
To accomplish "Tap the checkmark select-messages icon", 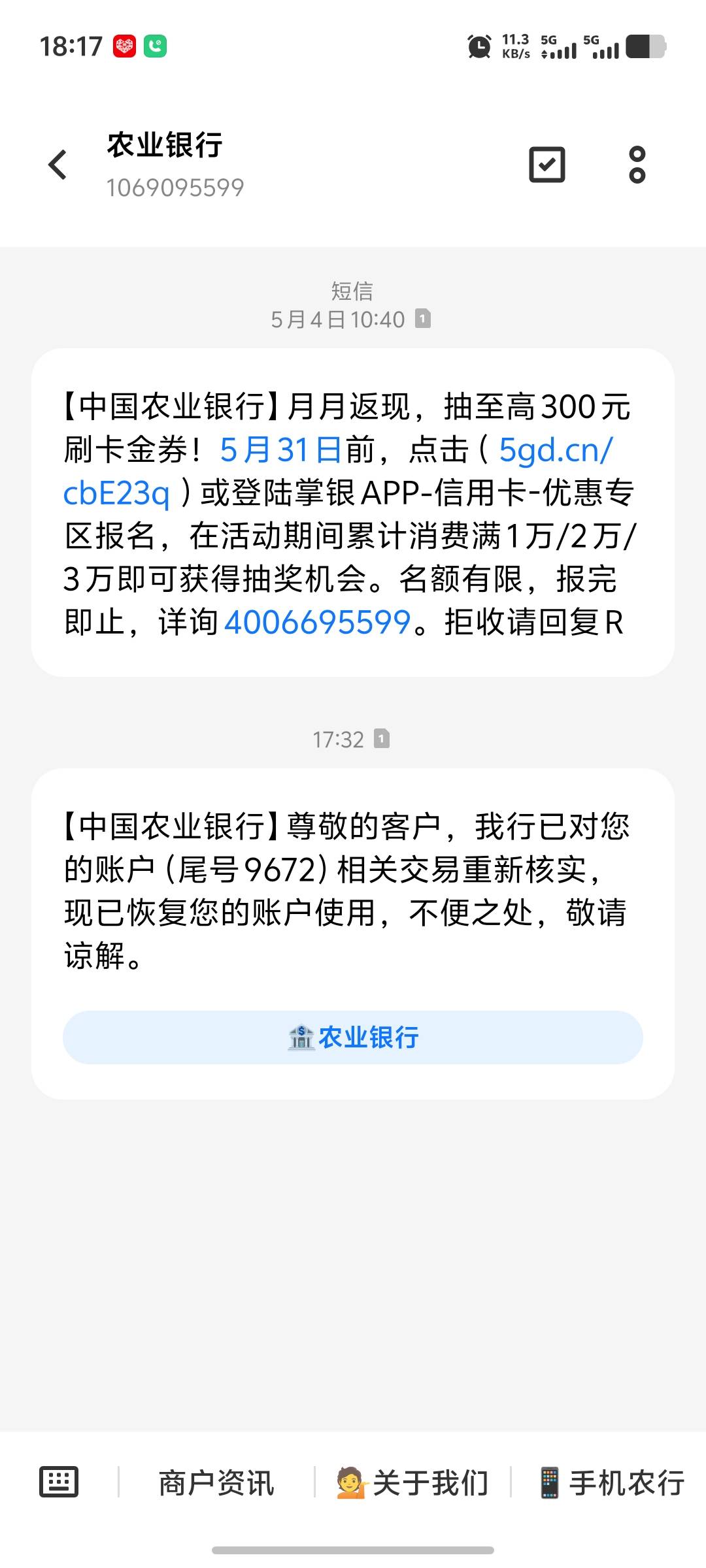I will [x=546, y=165].
